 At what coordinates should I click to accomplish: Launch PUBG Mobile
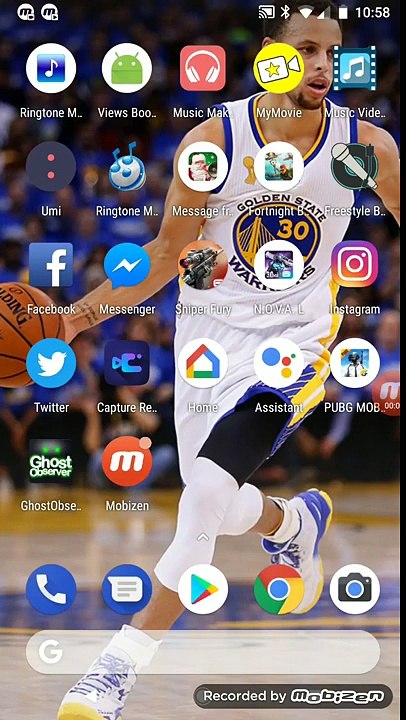[355, 363]
